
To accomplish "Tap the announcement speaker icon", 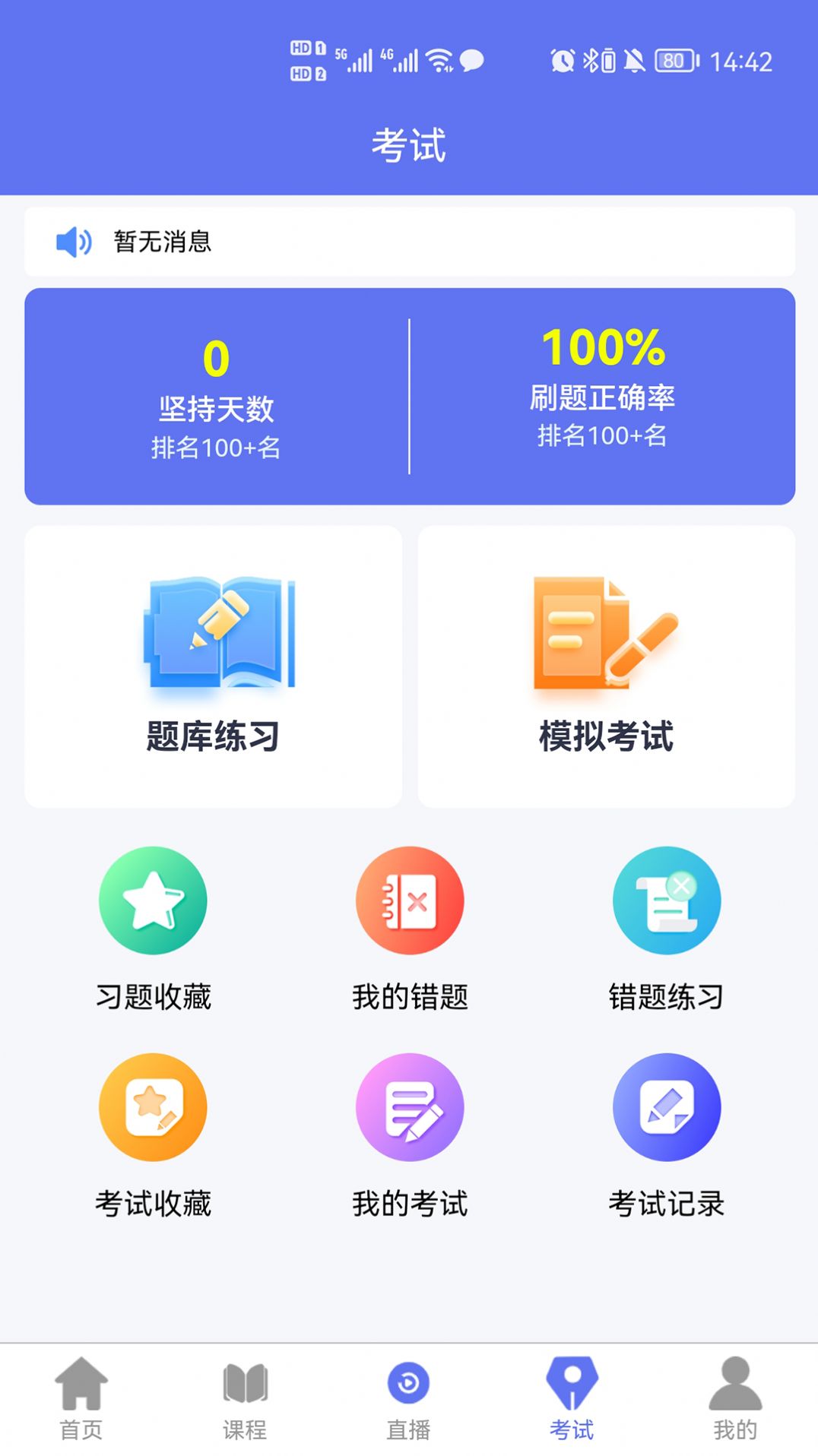I will 73,242.
